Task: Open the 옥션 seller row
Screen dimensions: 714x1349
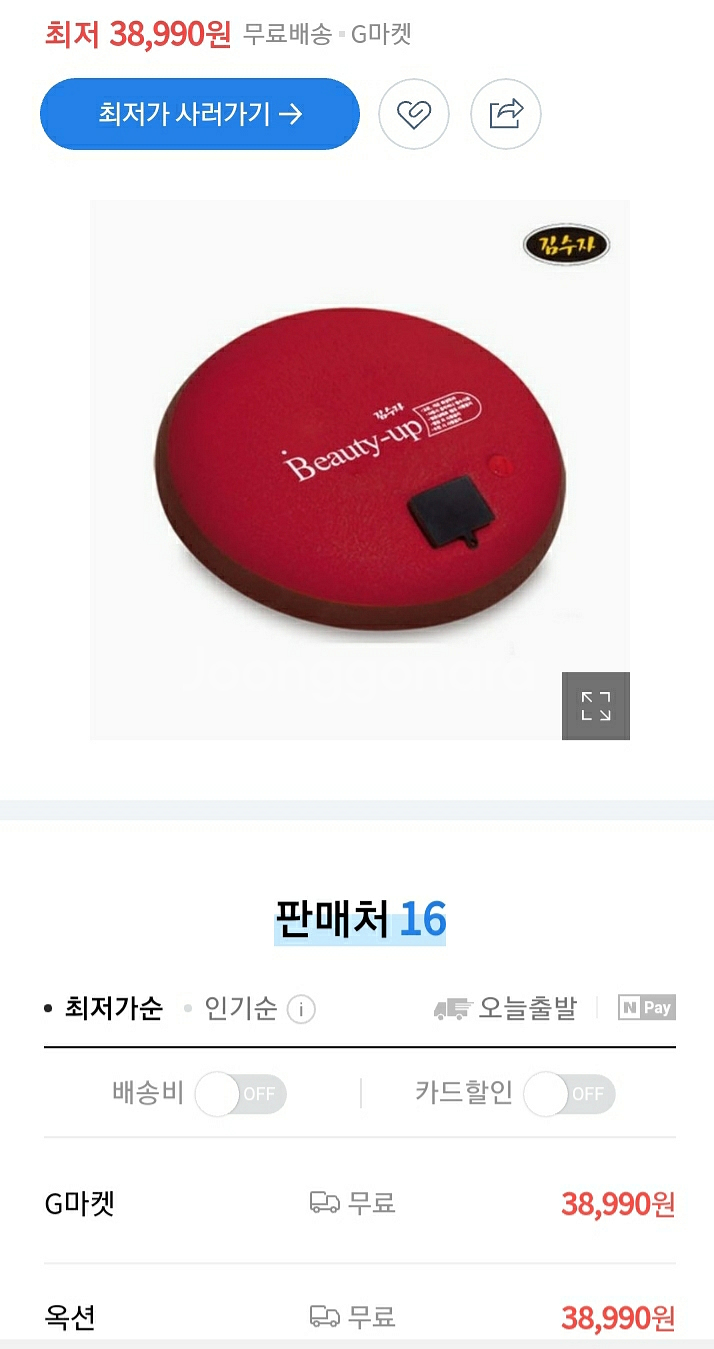Action: point(359,1317)
